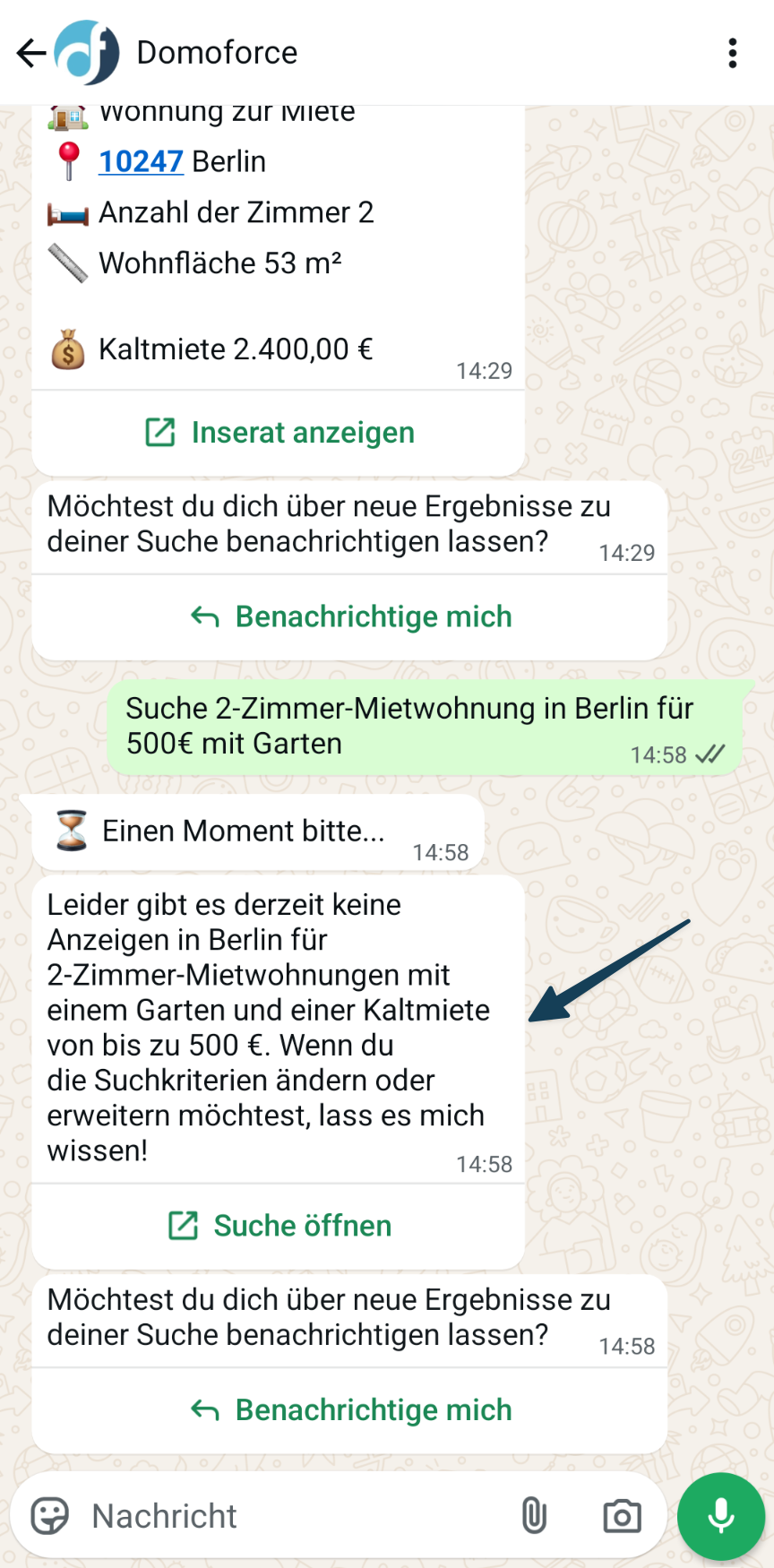Tap Benachrichtige mich on the 14:58 message

351,1410
